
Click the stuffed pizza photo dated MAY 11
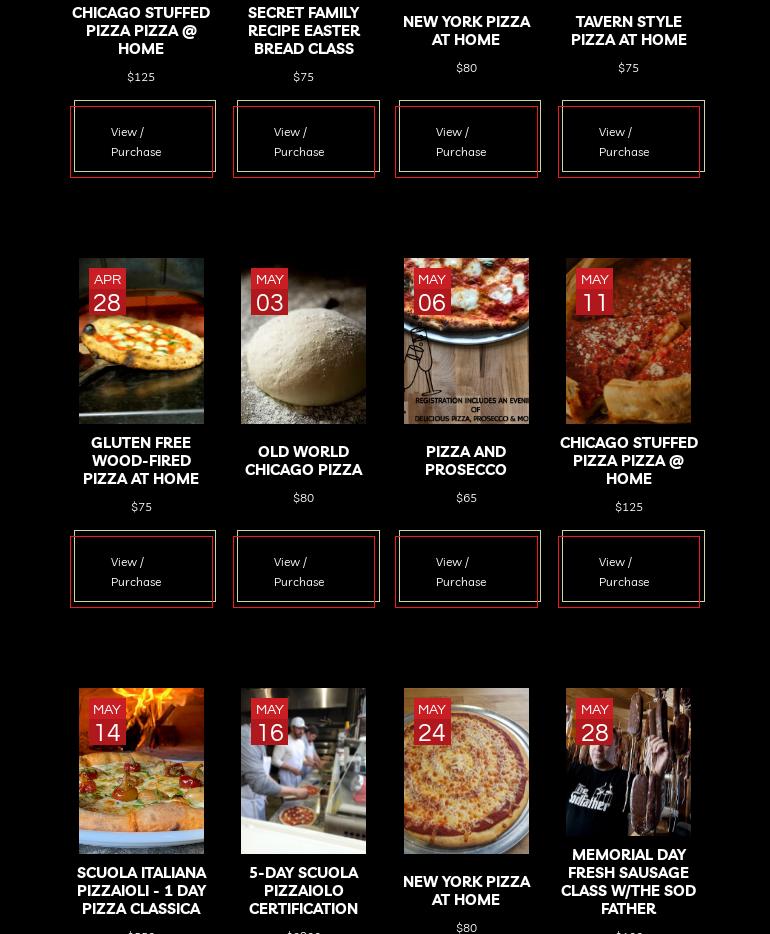(628, 341)
